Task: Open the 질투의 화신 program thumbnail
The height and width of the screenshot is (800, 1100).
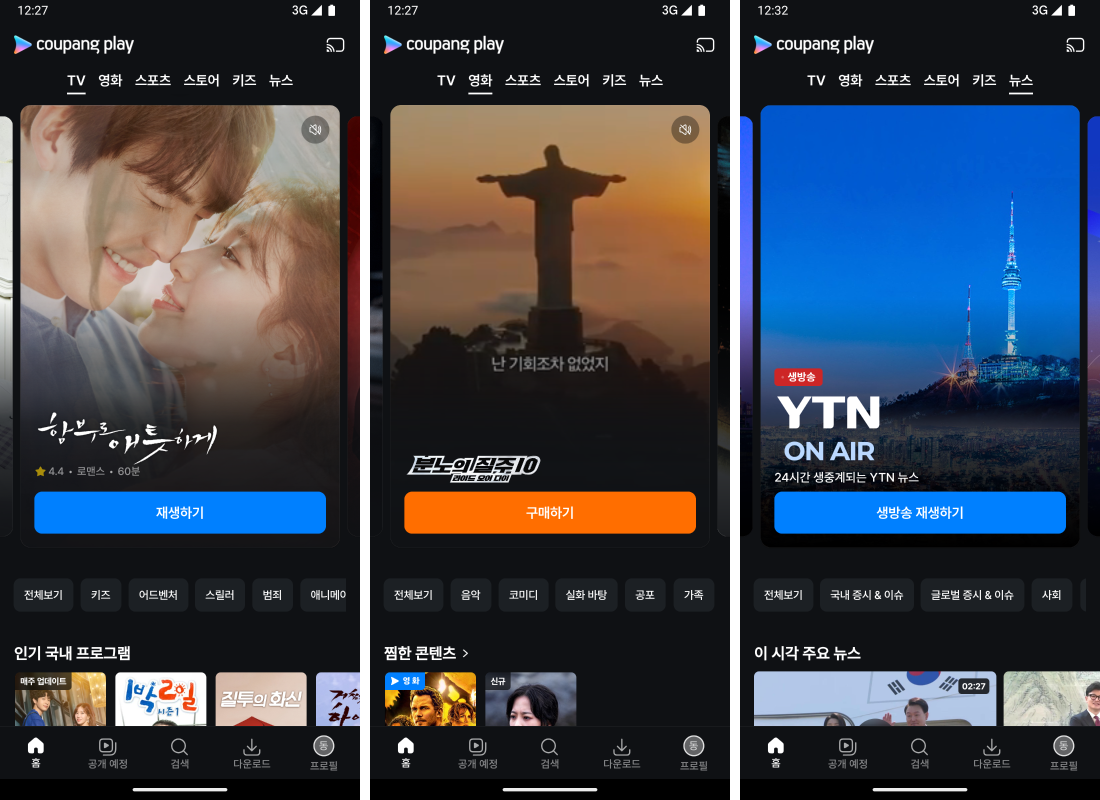Action: coord(261,699)
